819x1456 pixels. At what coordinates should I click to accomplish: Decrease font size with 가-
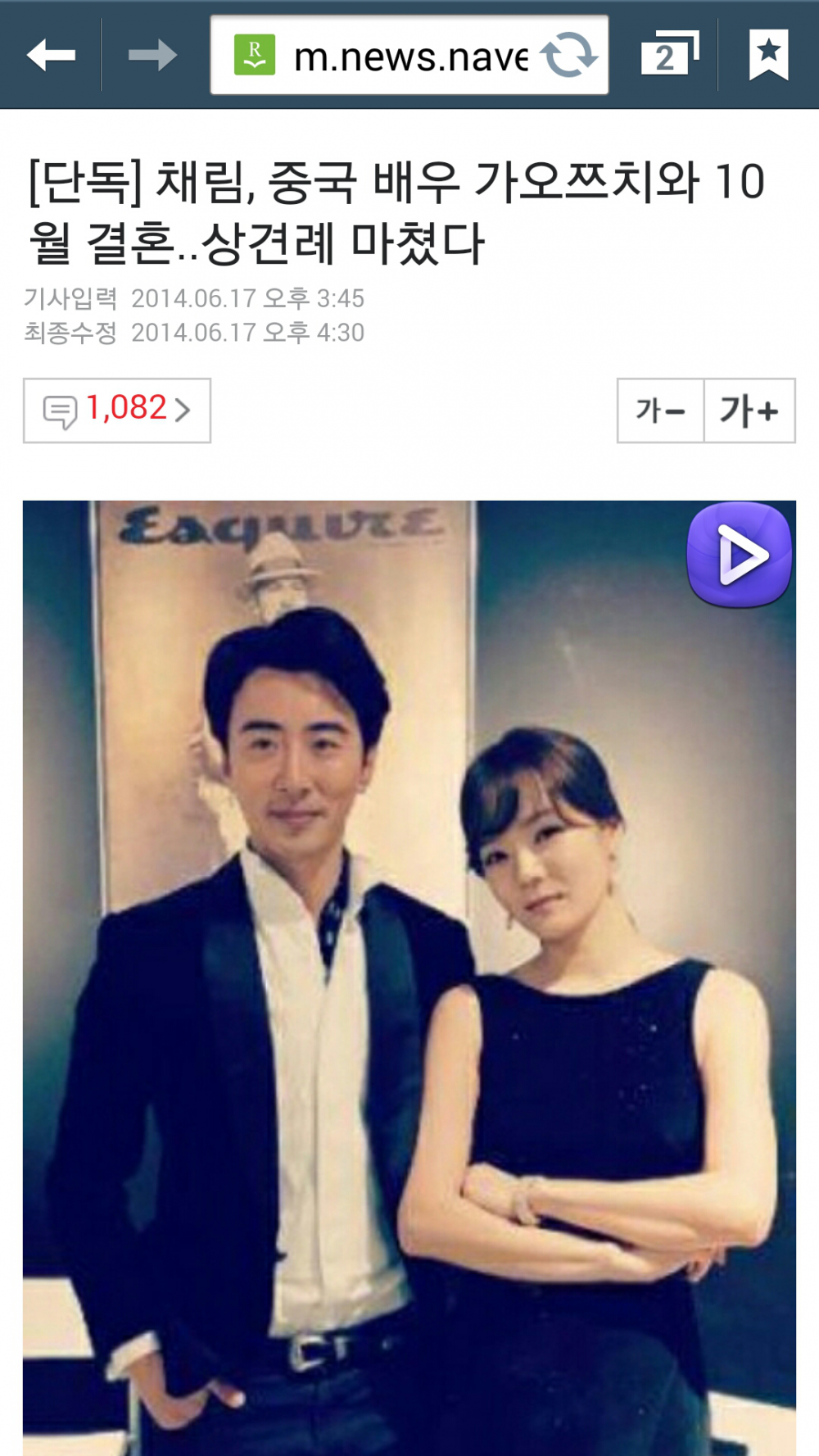pyautogui.click(x=660, y=410)
